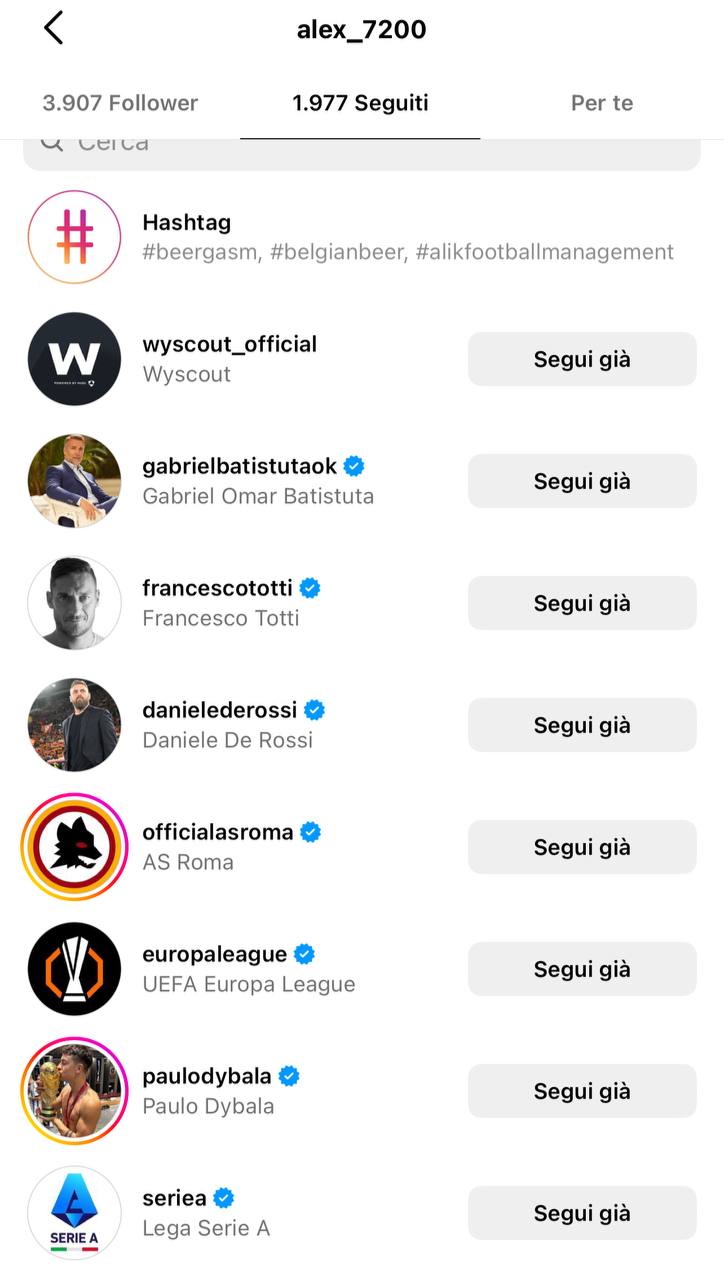View officialasroma's story from its avatar

click(74, 847)
